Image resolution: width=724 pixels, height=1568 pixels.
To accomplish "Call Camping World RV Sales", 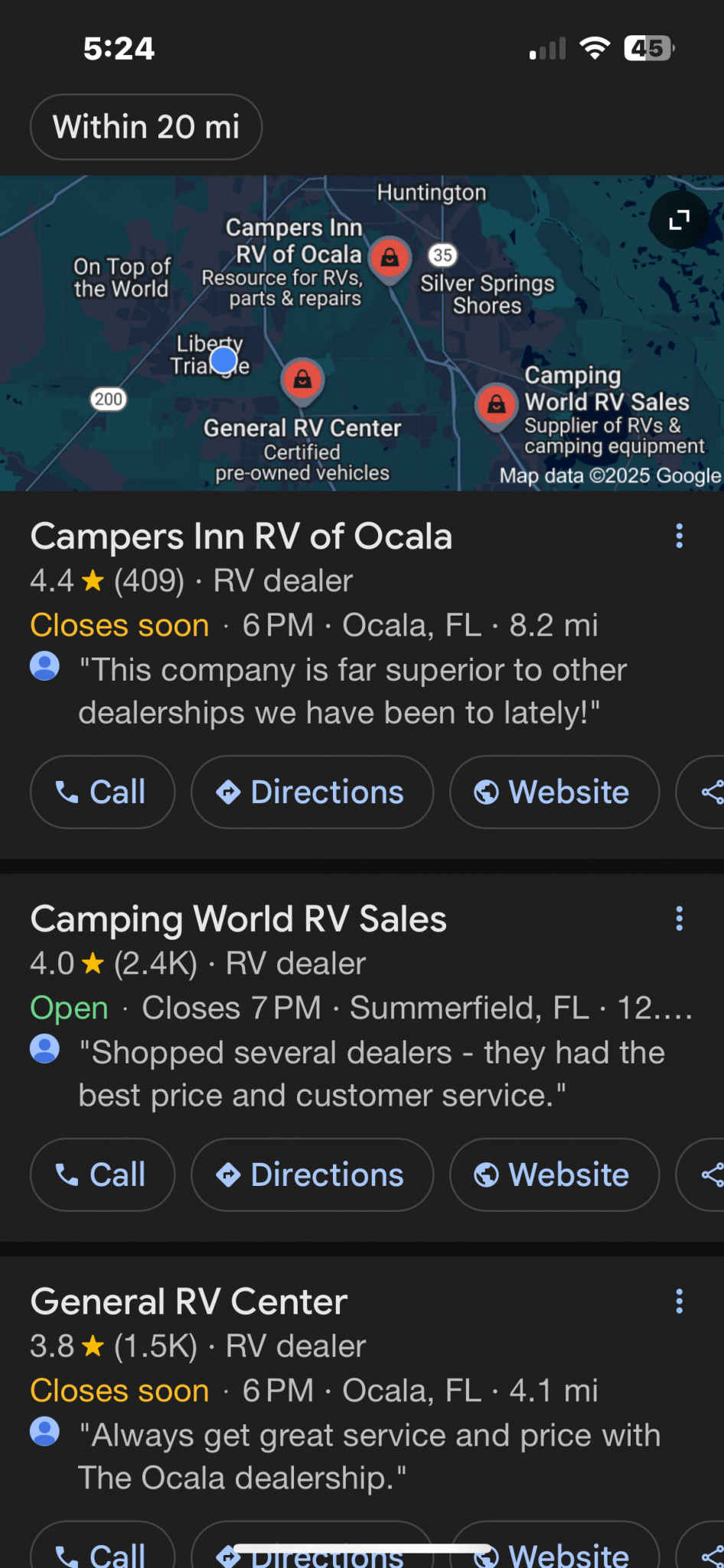I will [x=103, y=1174].
